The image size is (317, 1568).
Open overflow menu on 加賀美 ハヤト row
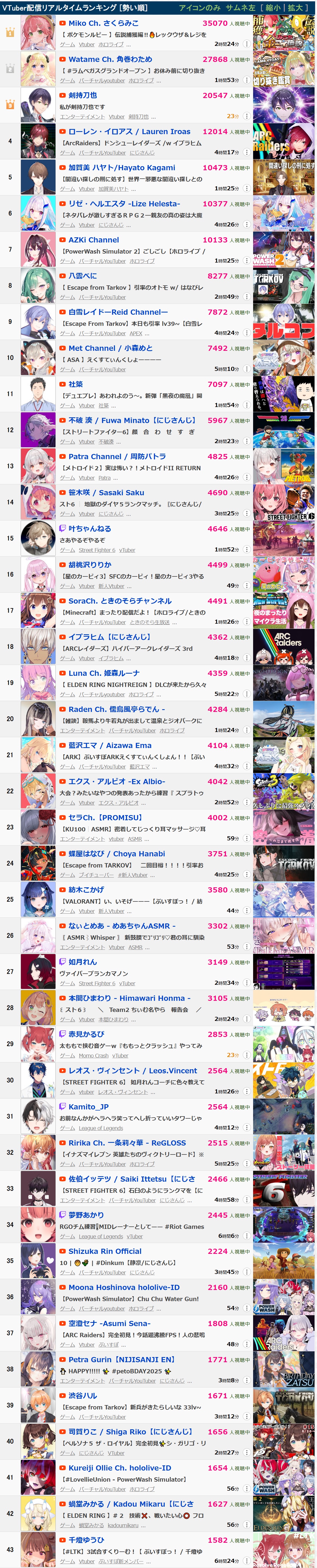click(x=246, y=189)
